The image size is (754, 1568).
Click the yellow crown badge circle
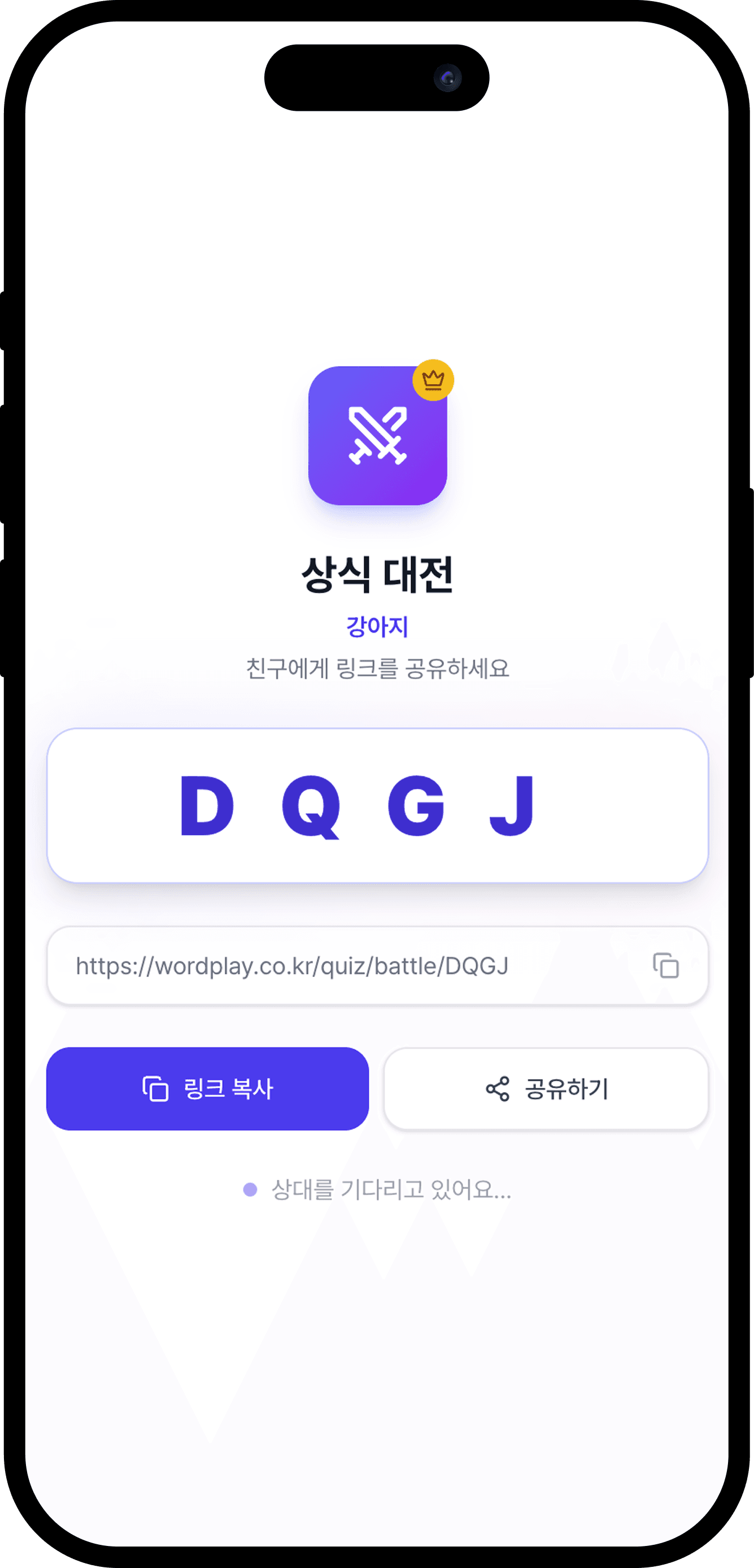(x=434, y=380)
